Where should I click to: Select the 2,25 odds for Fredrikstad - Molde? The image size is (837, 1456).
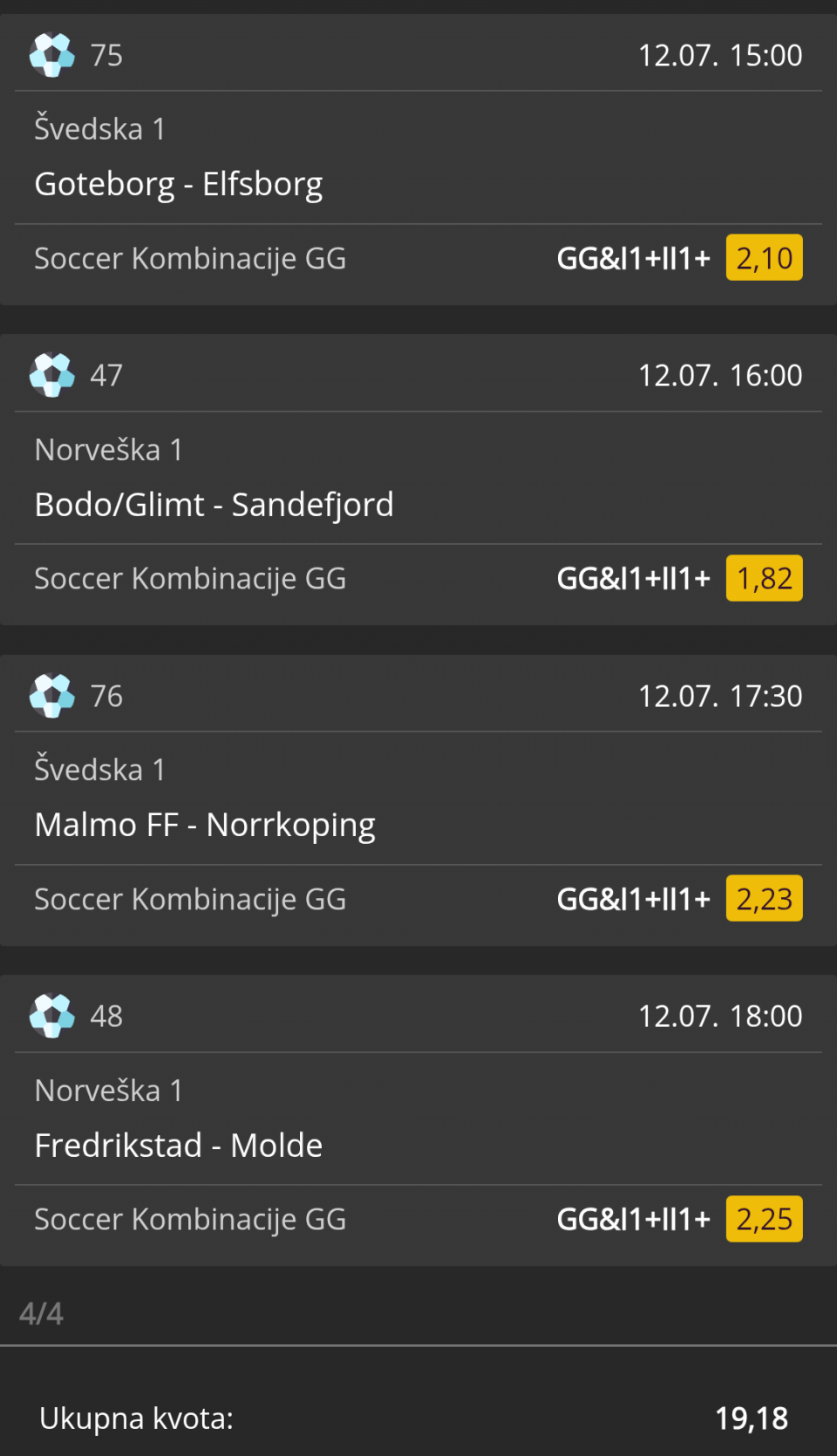pos(764,1219)
